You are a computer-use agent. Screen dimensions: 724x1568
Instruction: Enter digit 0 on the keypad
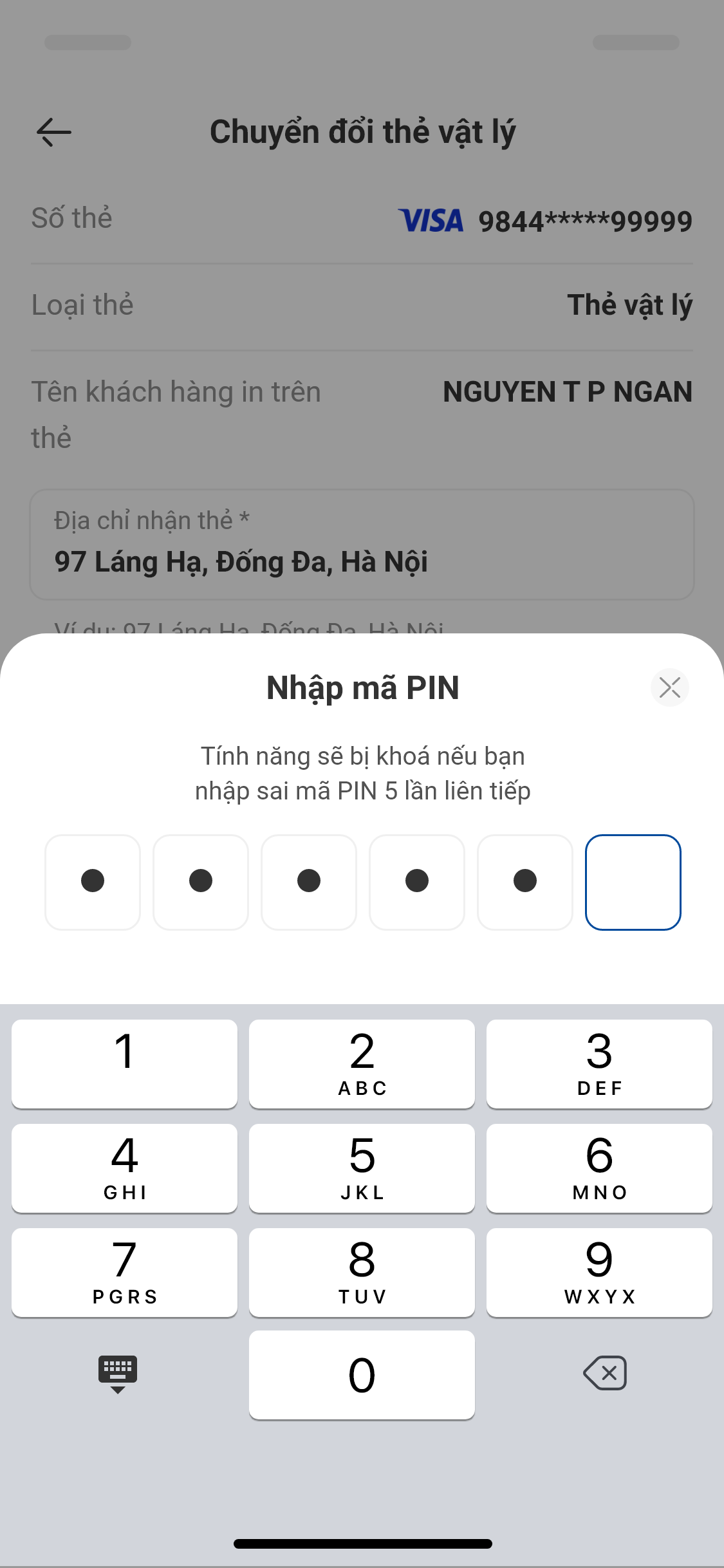click(362, 1375)
